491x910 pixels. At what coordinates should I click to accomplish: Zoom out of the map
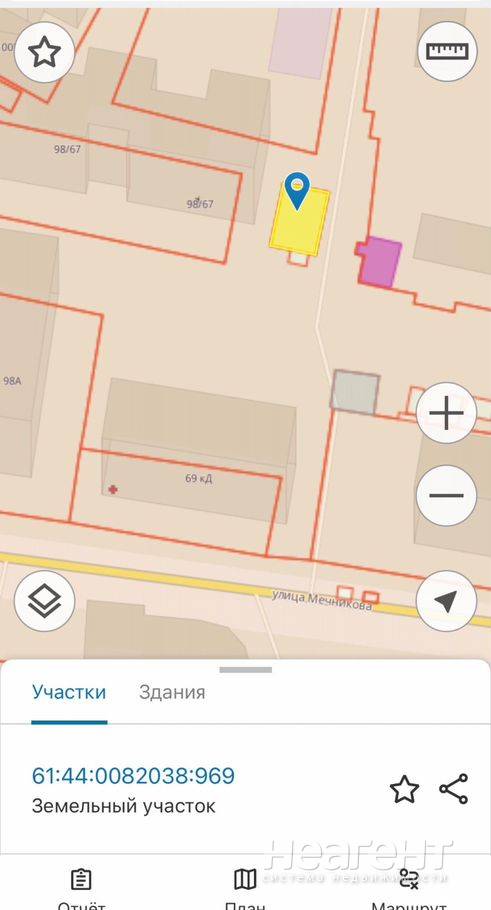pos(446,496)
